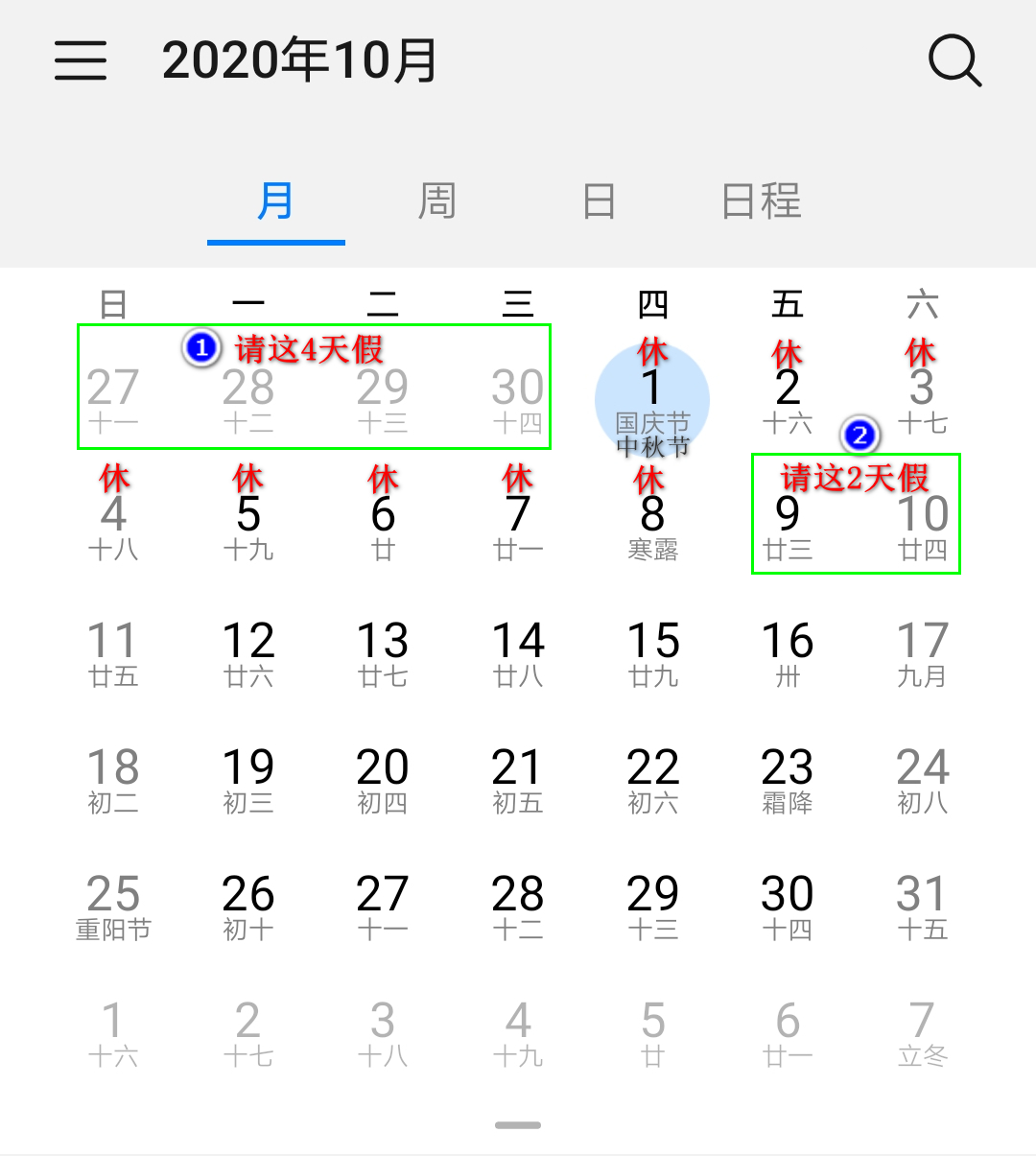
Task: Switch to the 周 week view tab
Action: tap(436, 201)
